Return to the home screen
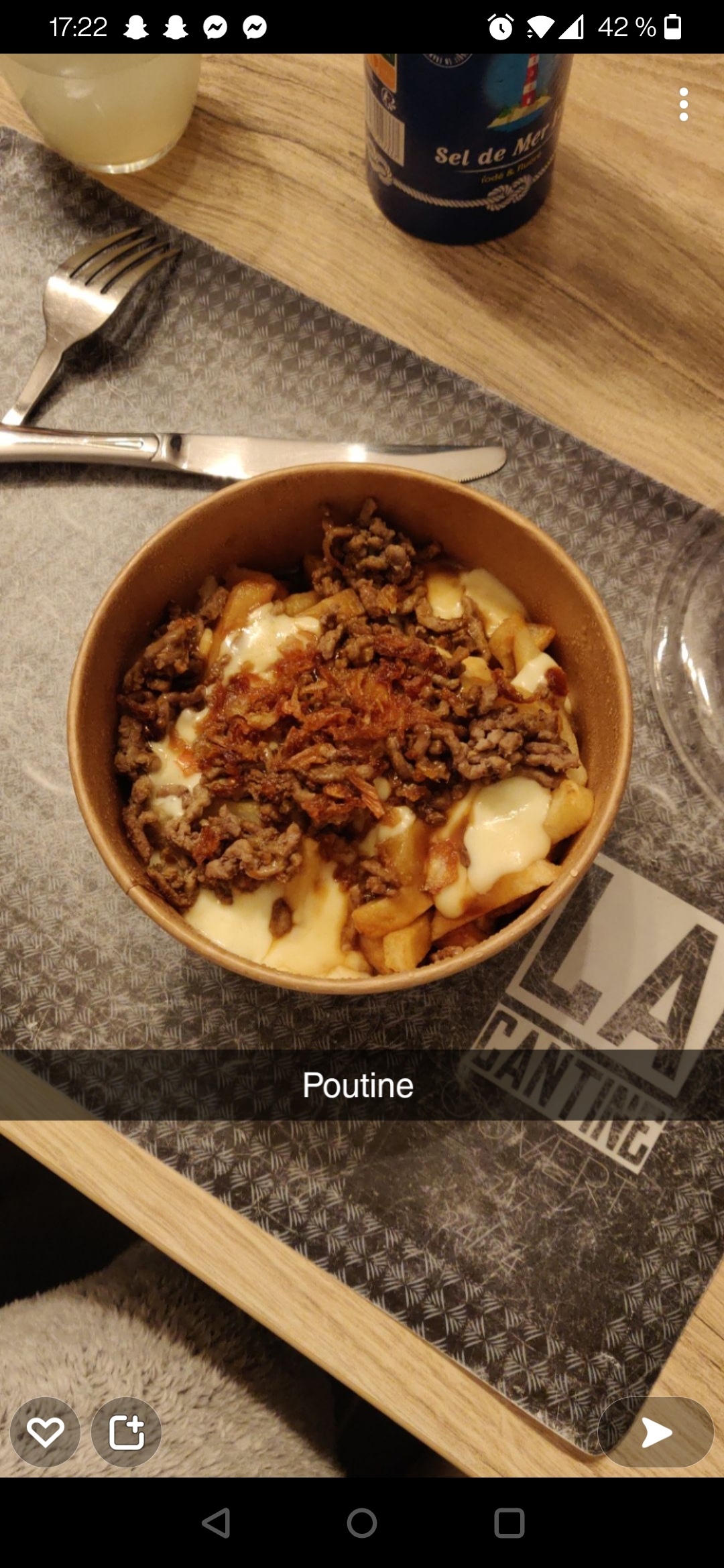 [362, 1522]
